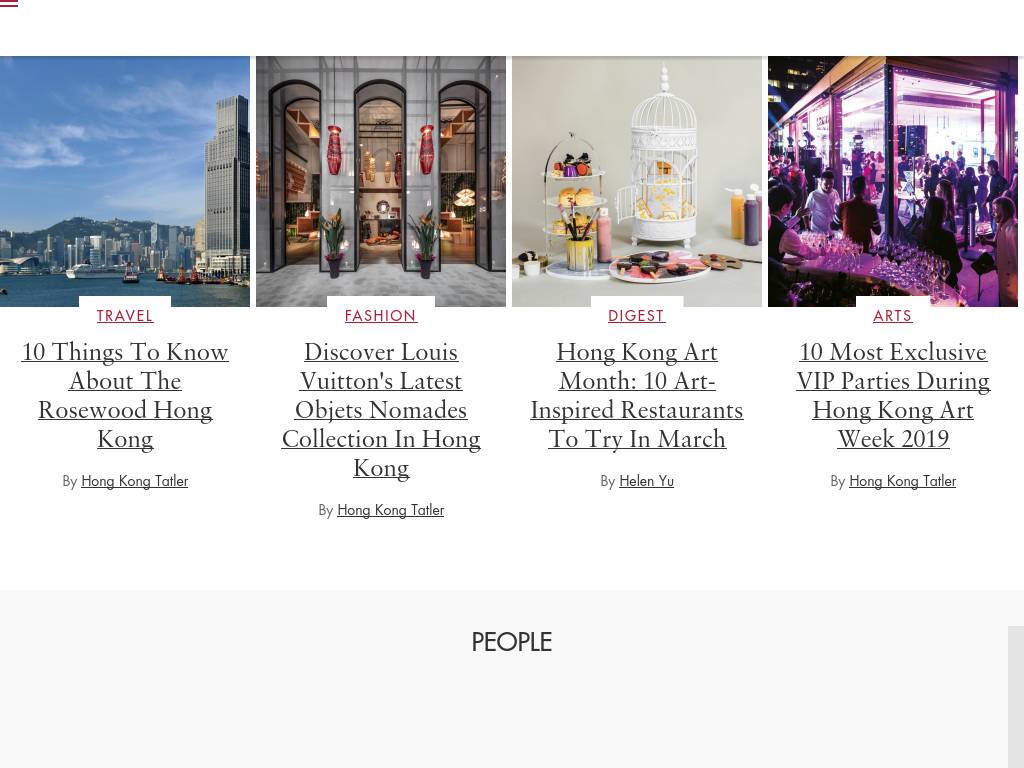Open Hong Kong Tatler author link under Travel article
The image size is (1024, 768).
coord(134,481)
